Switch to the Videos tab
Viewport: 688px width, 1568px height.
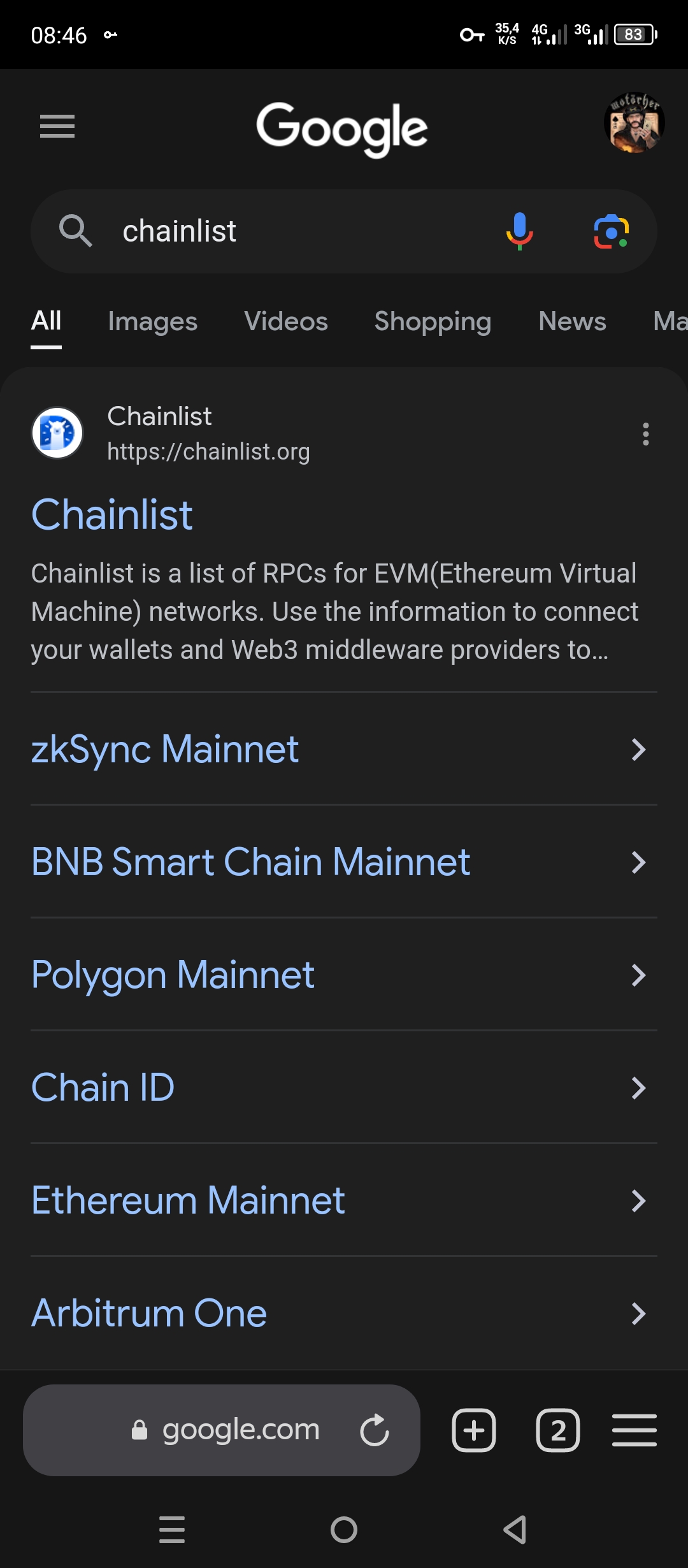click(x=286, y=322)
